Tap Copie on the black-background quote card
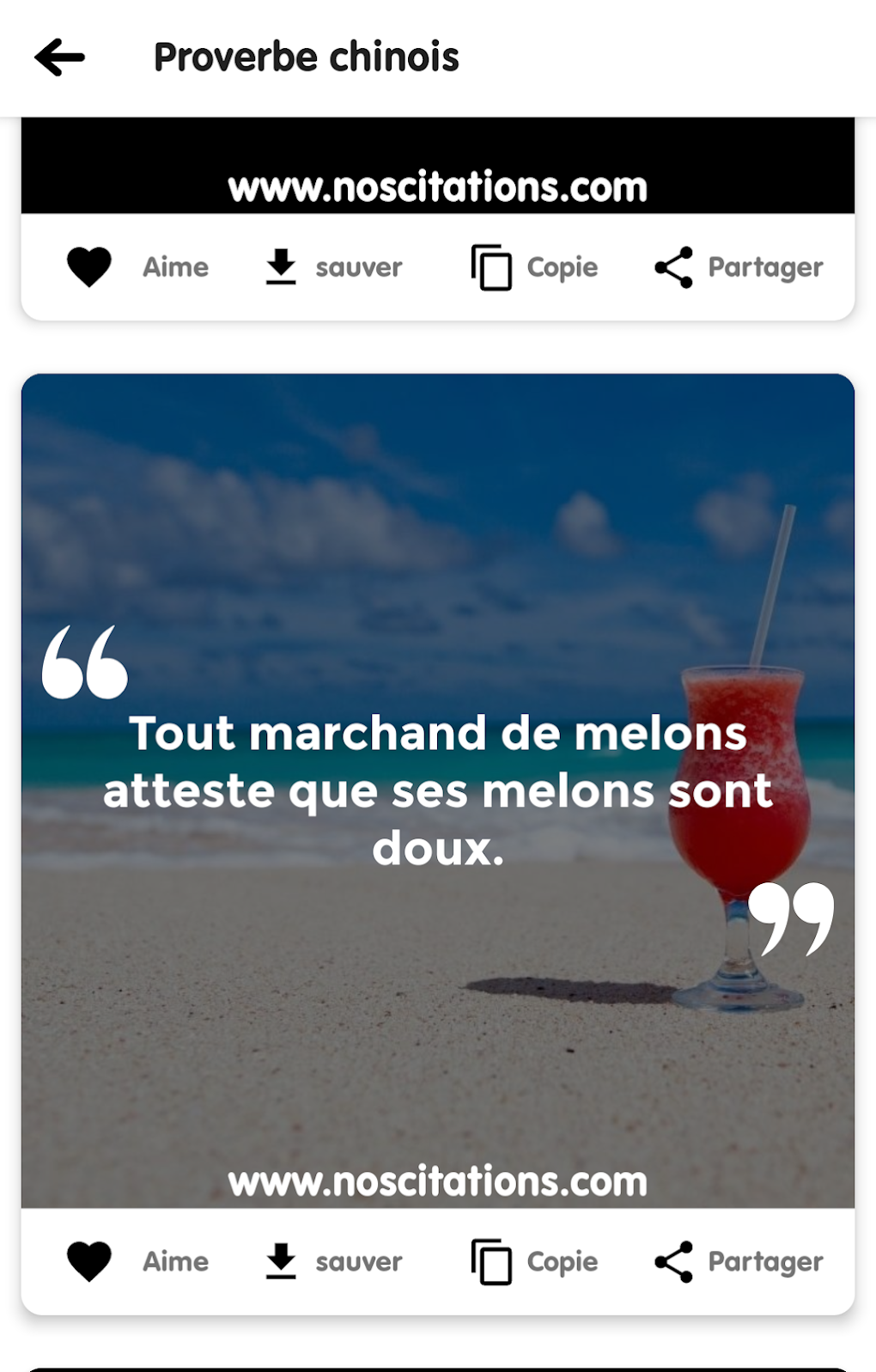 [x=534, y=267]
